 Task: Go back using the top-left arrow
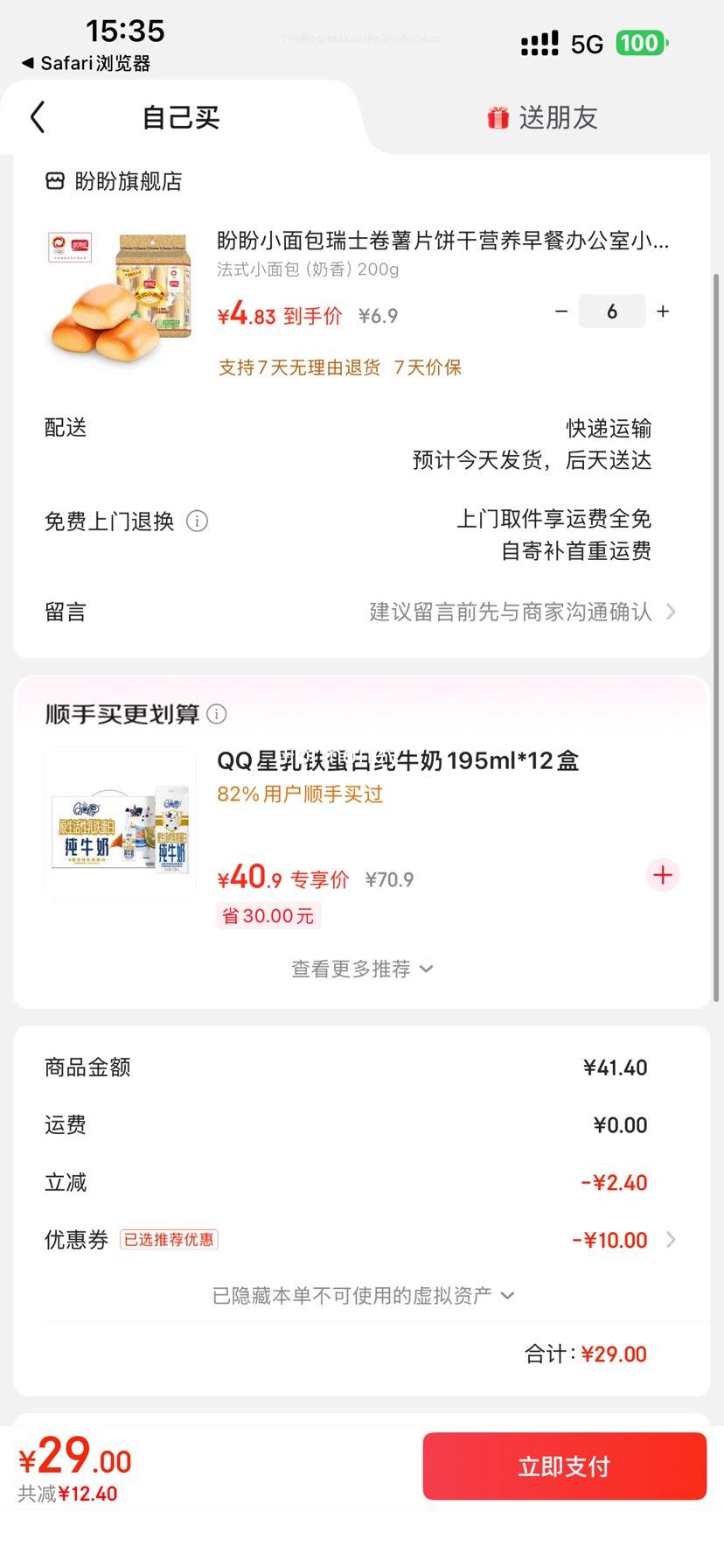pyautogui.click(x=38, y=117)
